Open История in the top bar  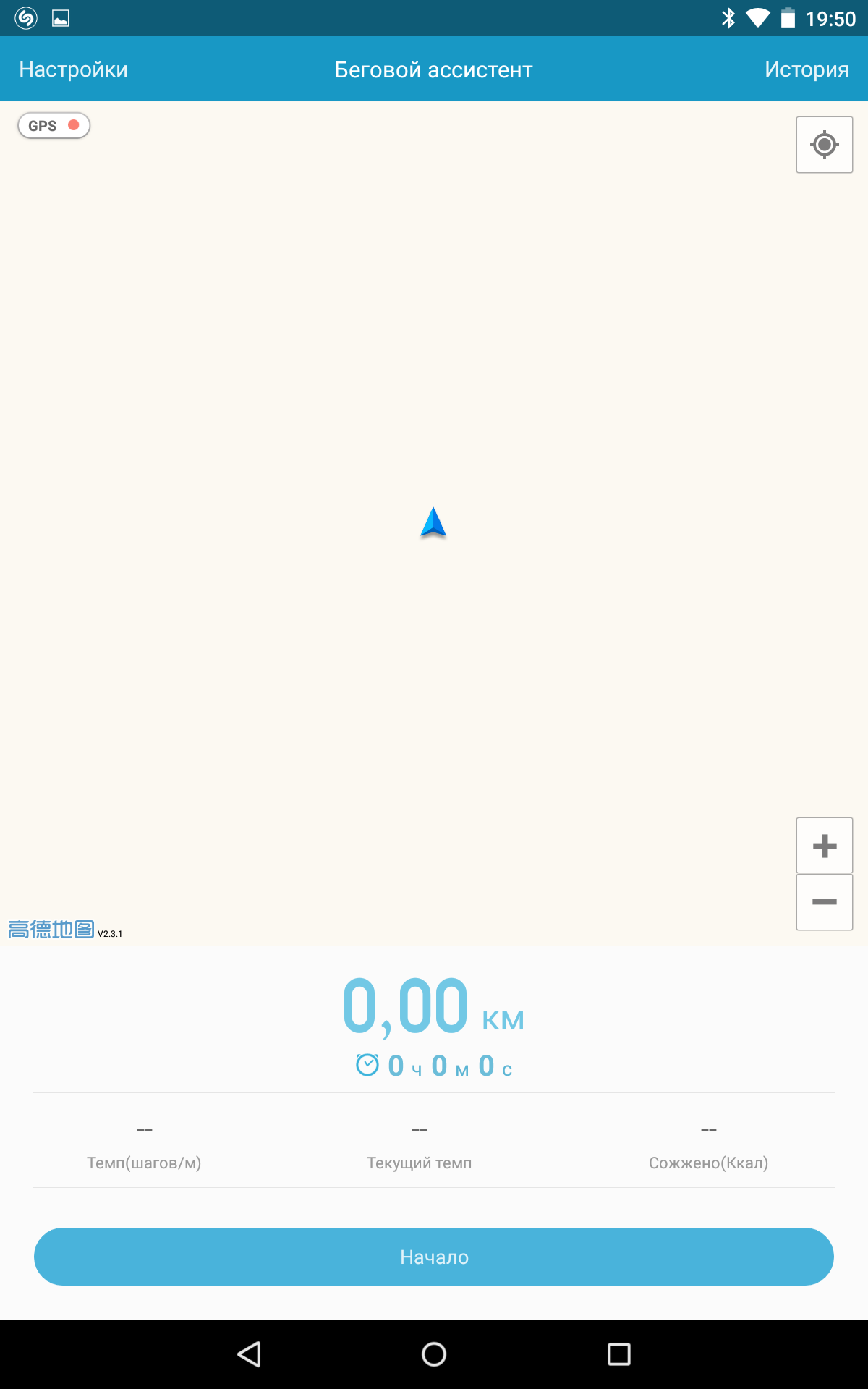point(807,69)
